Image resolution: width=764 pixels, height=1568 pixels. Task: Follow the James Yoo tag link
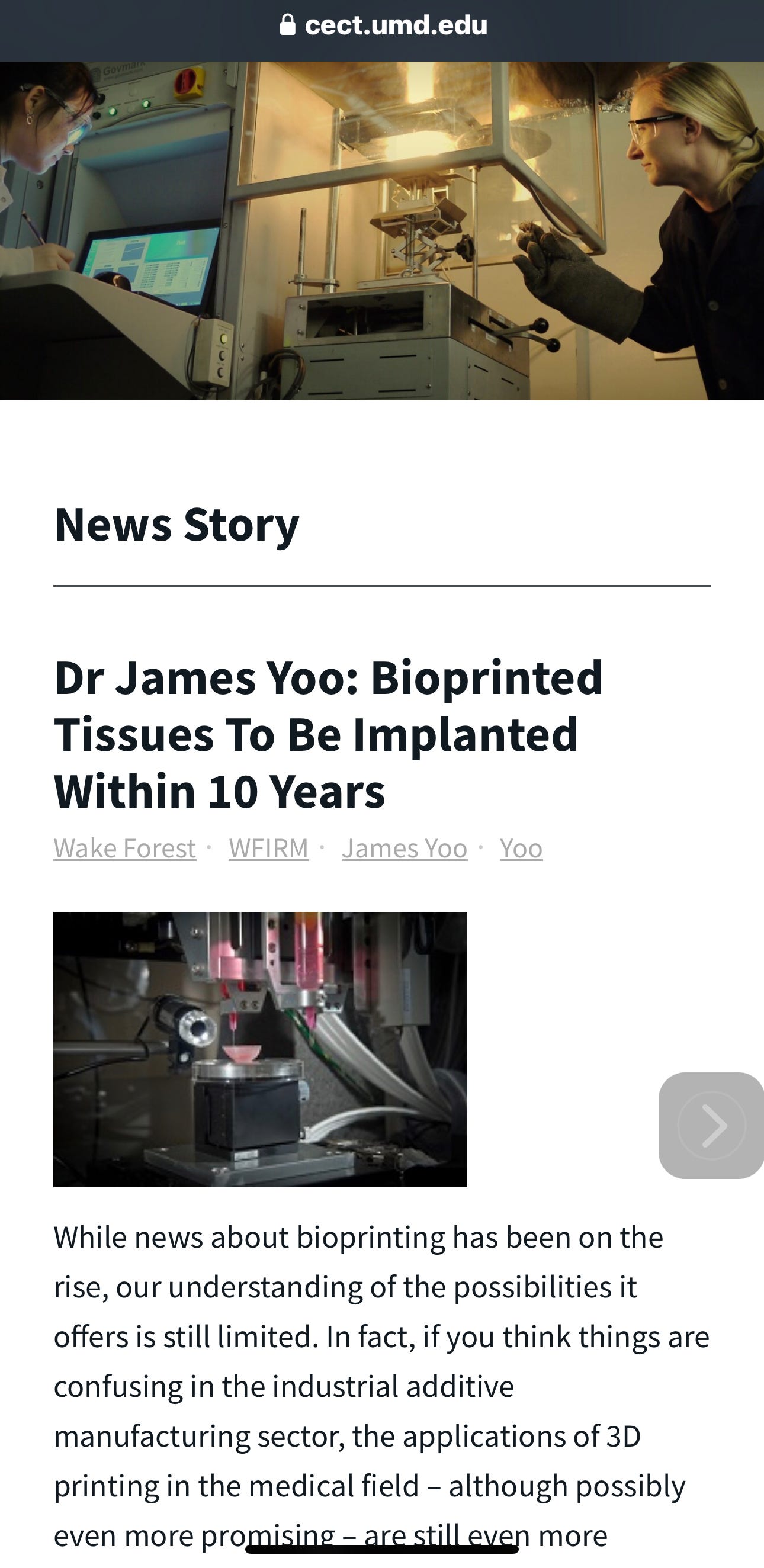pyautogui.click(x=405, y=848)
